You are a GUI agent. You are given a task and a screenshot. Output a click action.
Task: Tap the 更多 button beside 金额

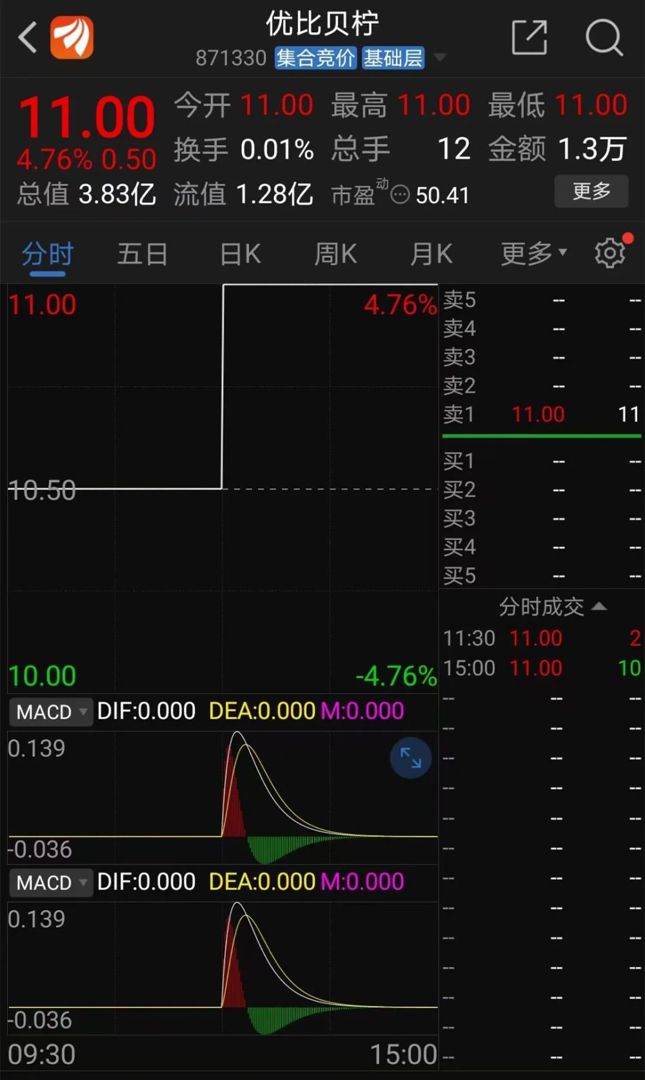click(x=591, y=191)
